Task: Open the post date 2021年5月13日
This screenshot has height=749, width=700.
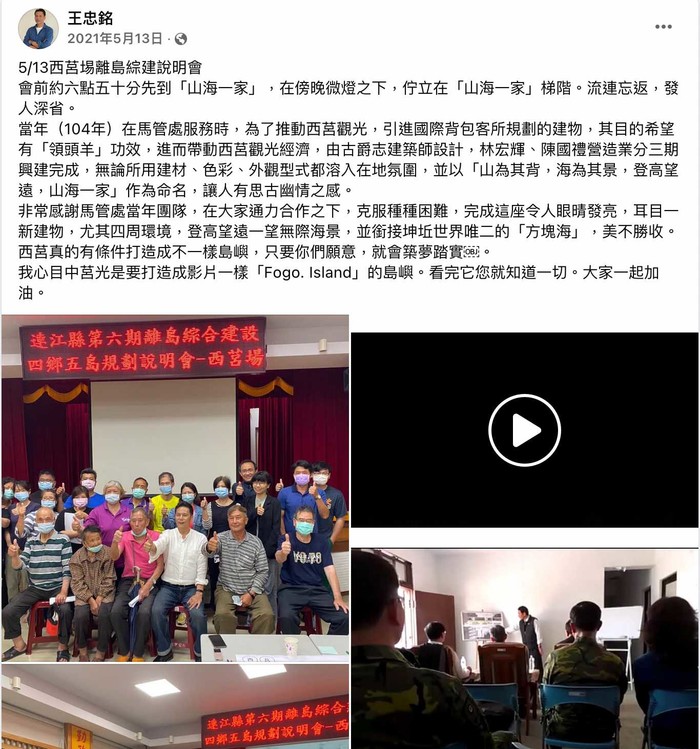Action: pyautogui.click(x=115, y=38)
